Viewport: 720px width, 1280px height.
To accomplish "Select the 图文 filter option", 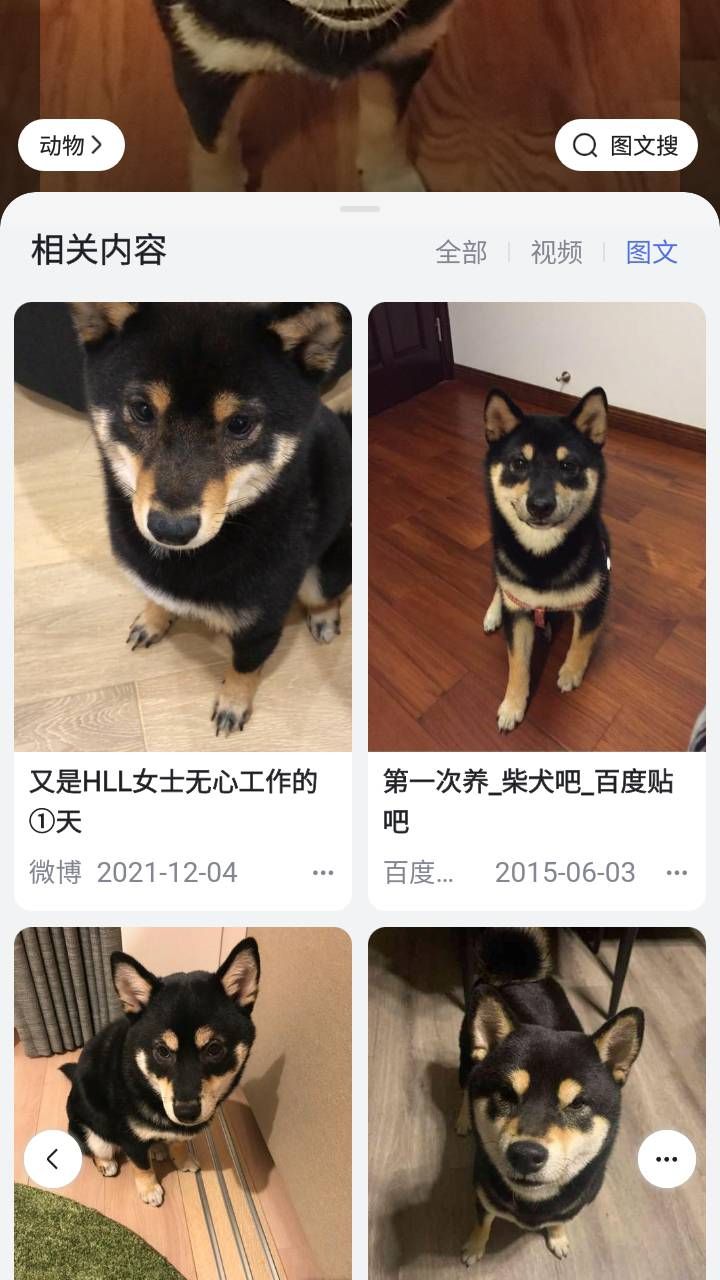I will (652, 253).
